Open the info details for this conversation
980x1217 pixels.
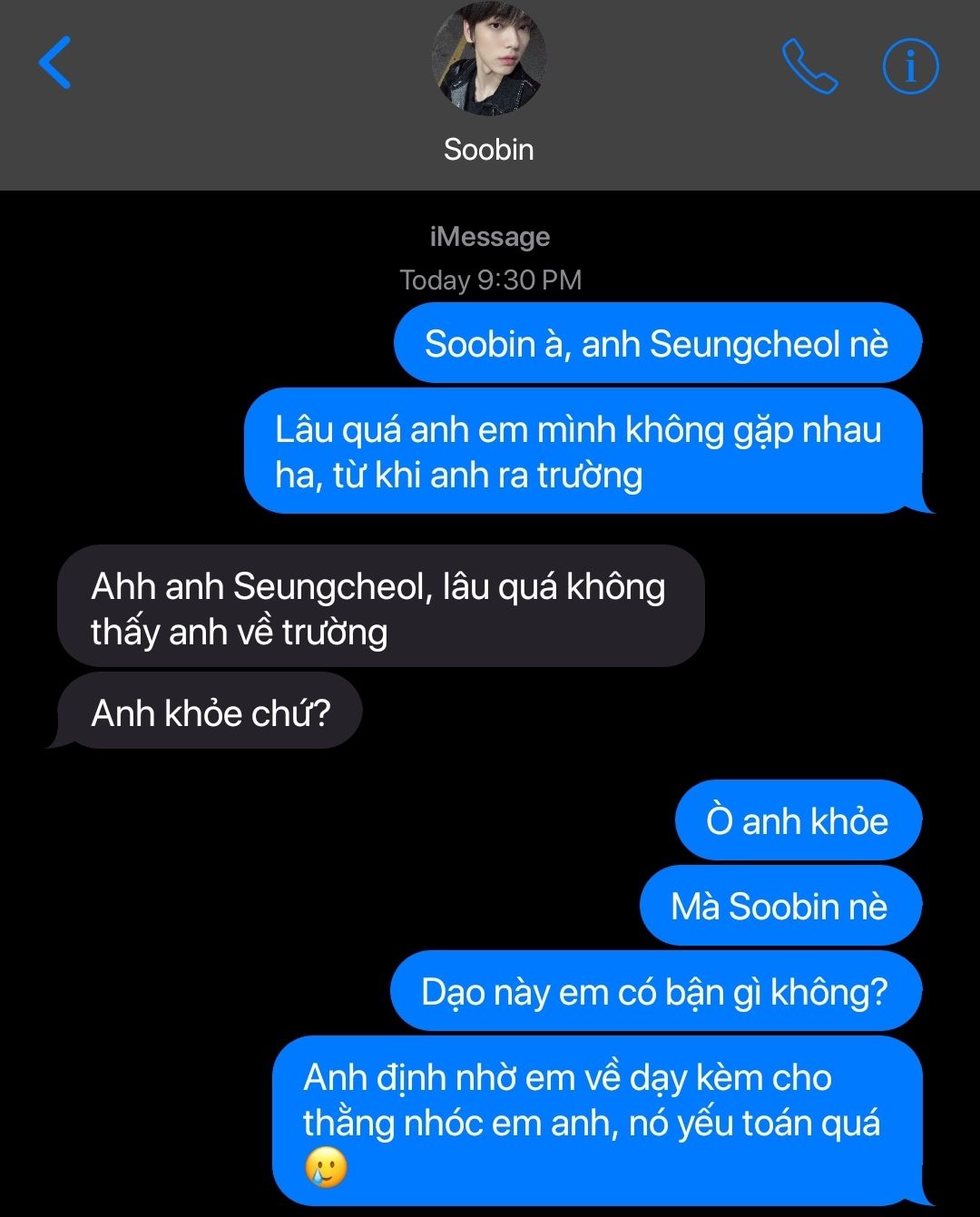[910, 65]
